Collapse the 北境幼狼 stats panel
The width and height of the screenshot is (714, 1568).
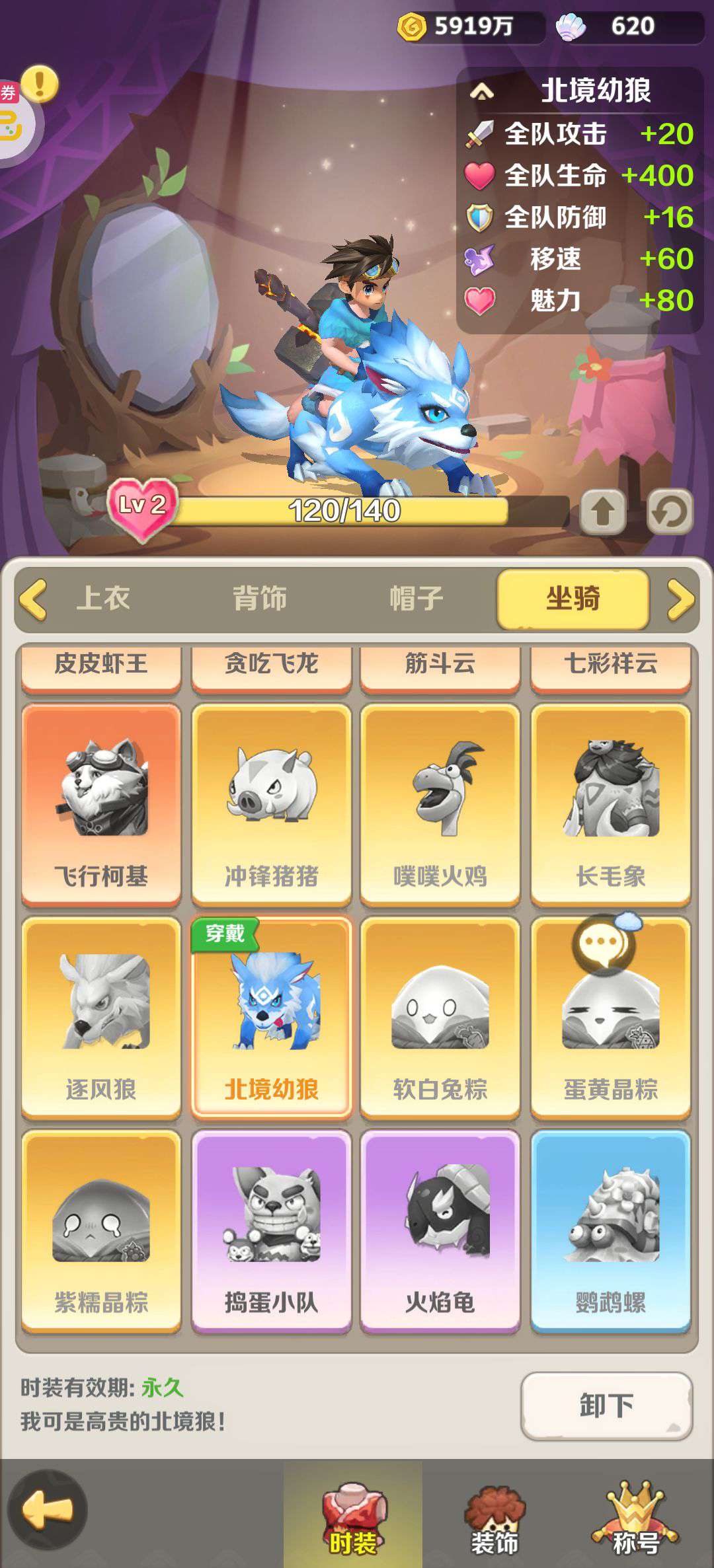482,91
